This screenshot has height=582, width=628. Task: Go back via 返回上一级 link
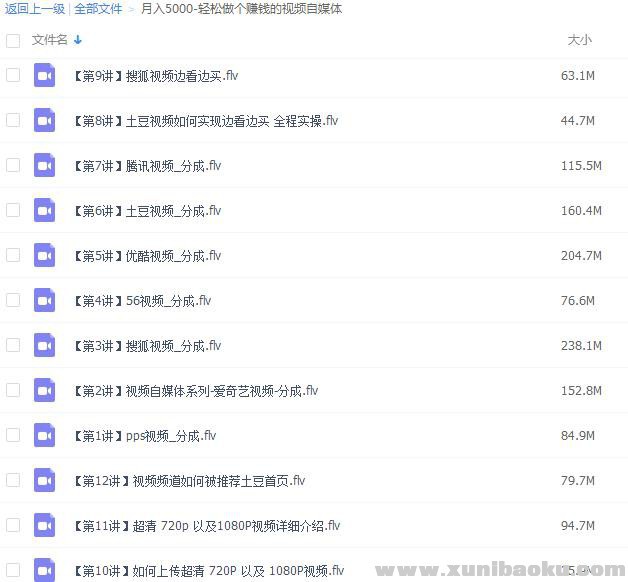[34, 9]
